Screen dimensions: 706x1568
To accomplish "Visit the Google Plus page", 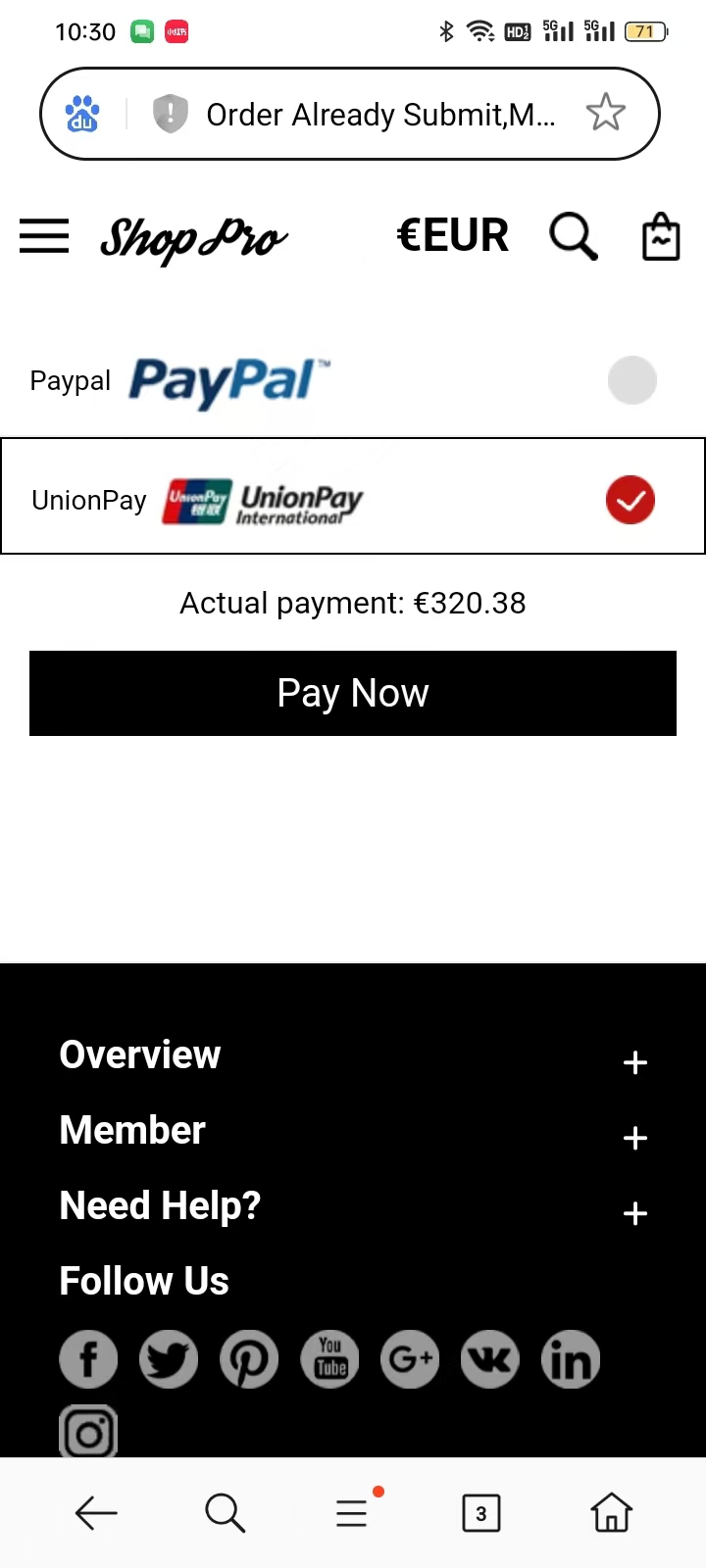I will click(410, 1359).
